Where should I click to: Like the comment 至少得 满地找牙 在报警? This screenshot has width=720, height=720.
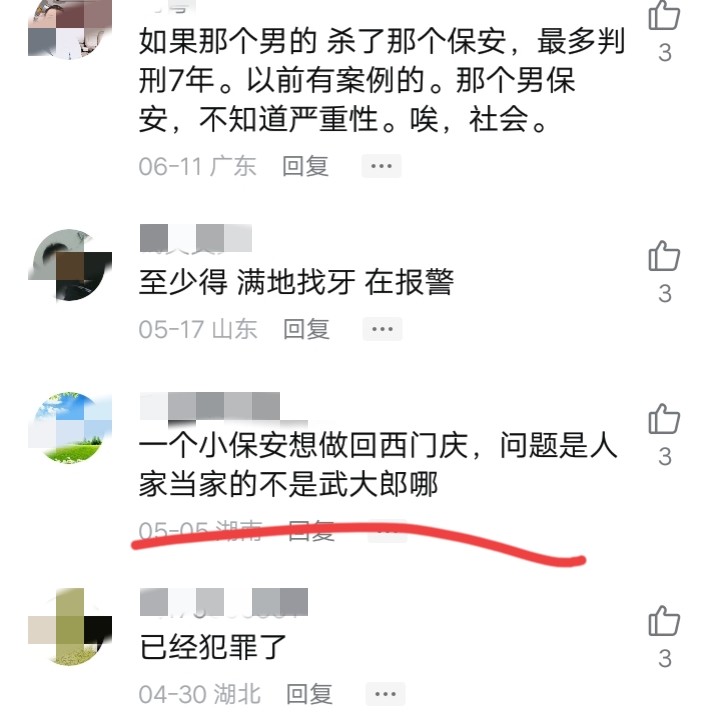coord(664,257)
